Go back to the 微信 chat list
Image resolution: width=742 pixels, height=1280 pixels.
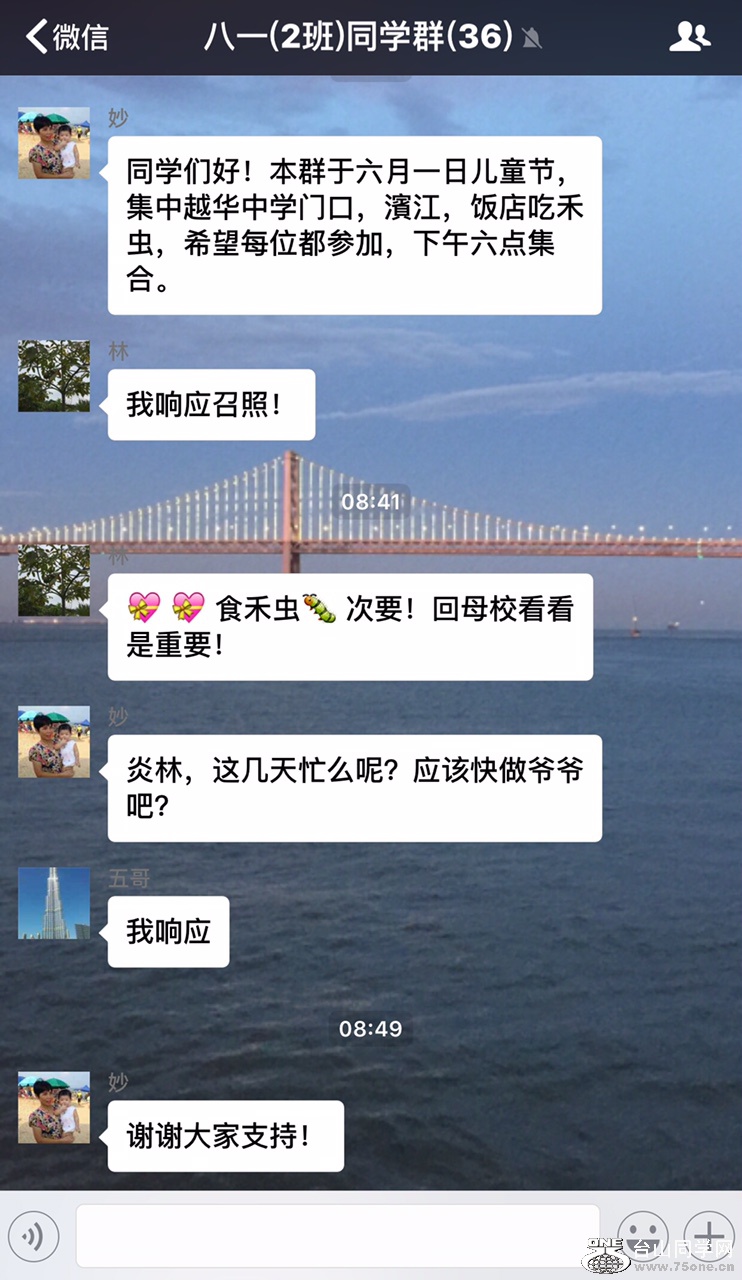coord(66,37)
